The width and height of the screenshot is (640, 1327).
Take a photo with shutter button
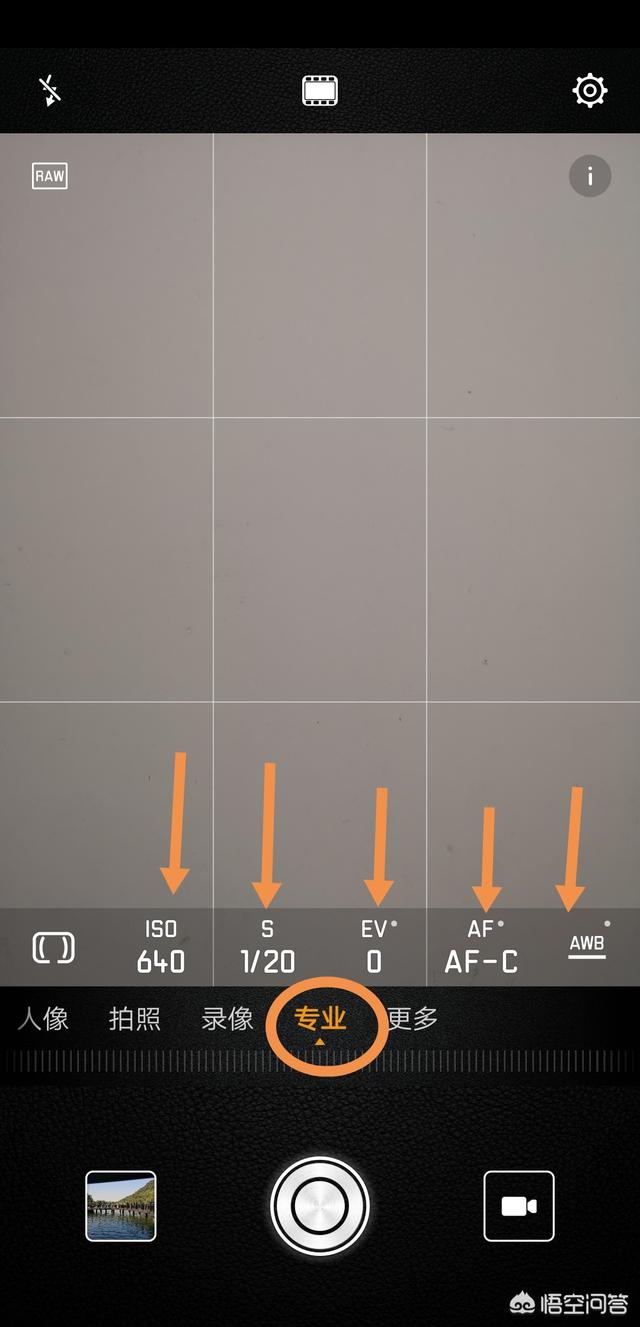tap(320, 1206)
